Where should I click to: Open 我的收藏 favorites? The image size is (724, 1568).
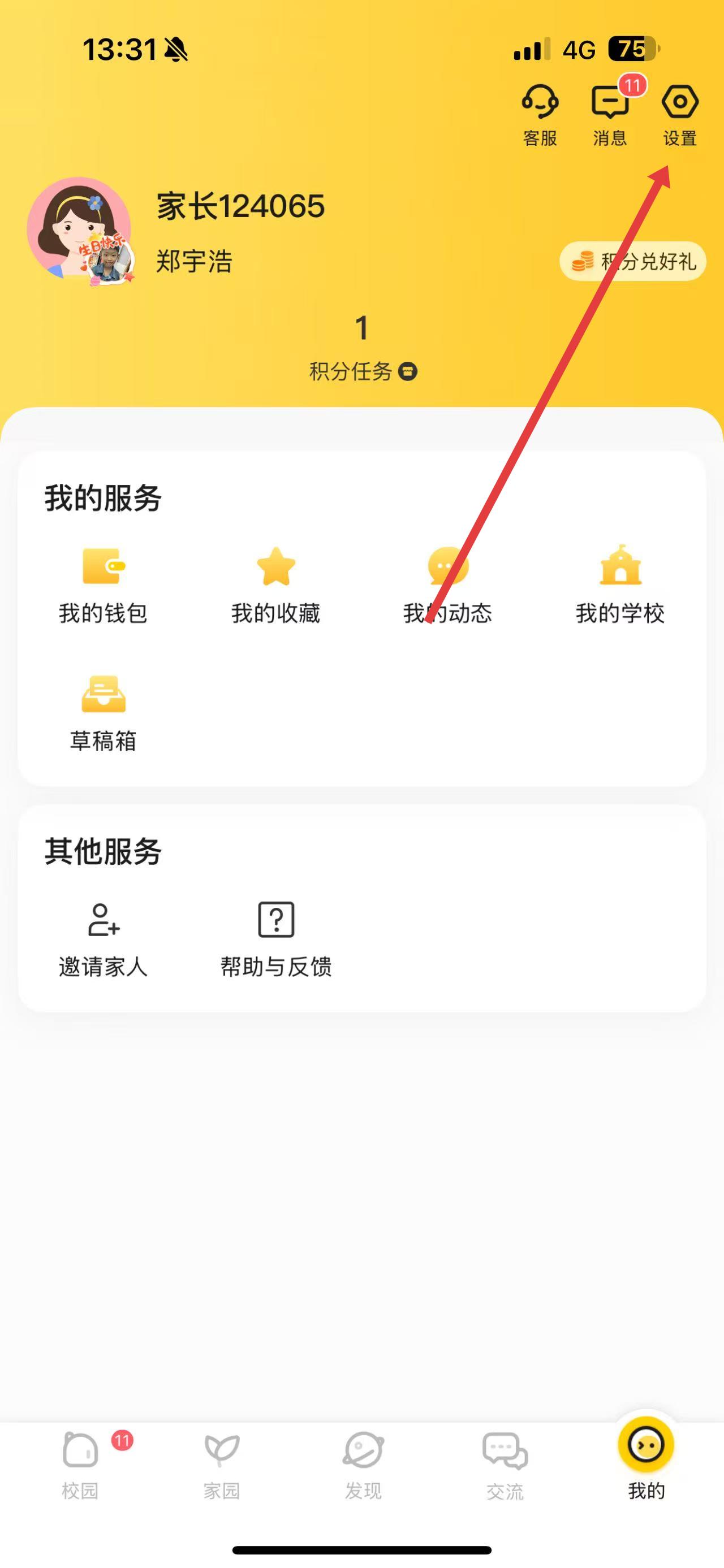click(x=276, y=585)
